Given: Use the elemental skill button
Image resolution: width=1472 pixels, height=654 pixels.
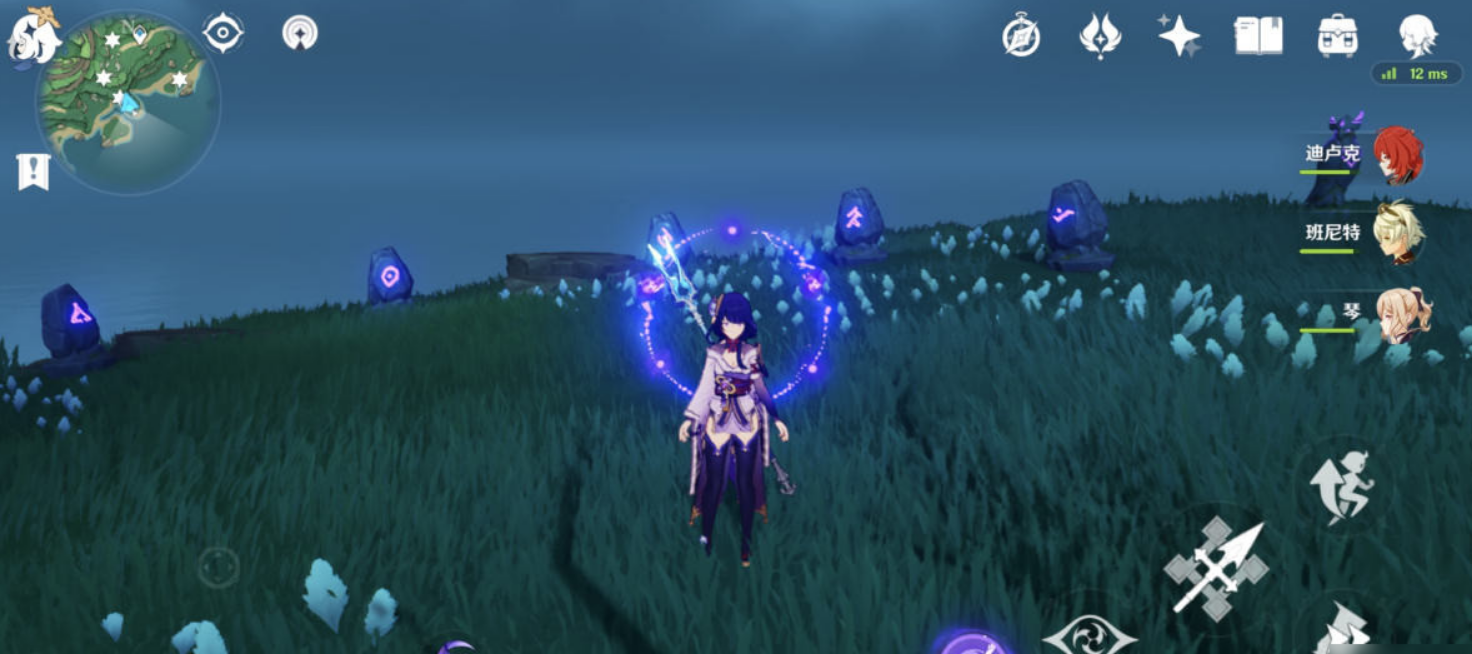Looking at the screenshot, I should (x=1089, y=635).
